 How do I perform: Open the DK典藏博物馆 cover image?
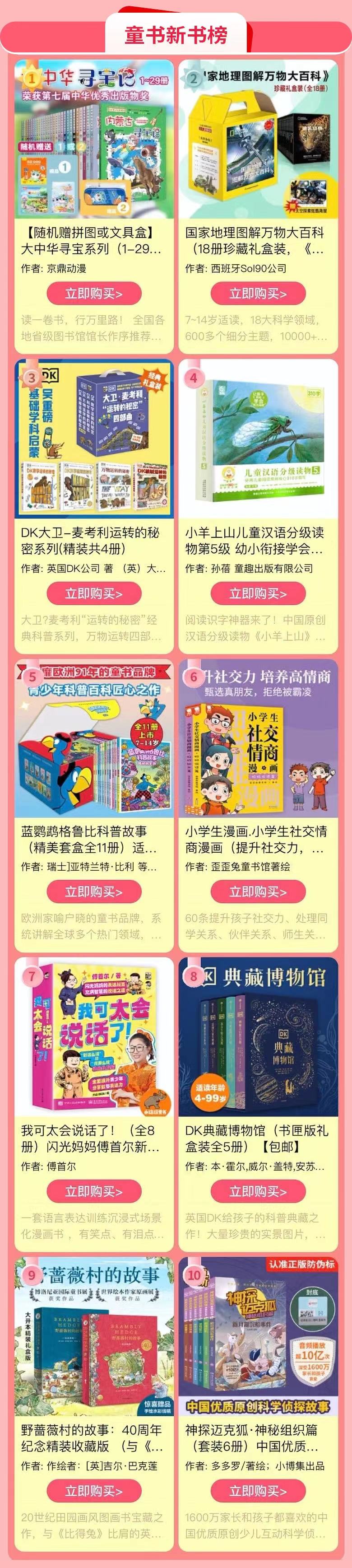pyautogui.click(x=258, y=1037)
